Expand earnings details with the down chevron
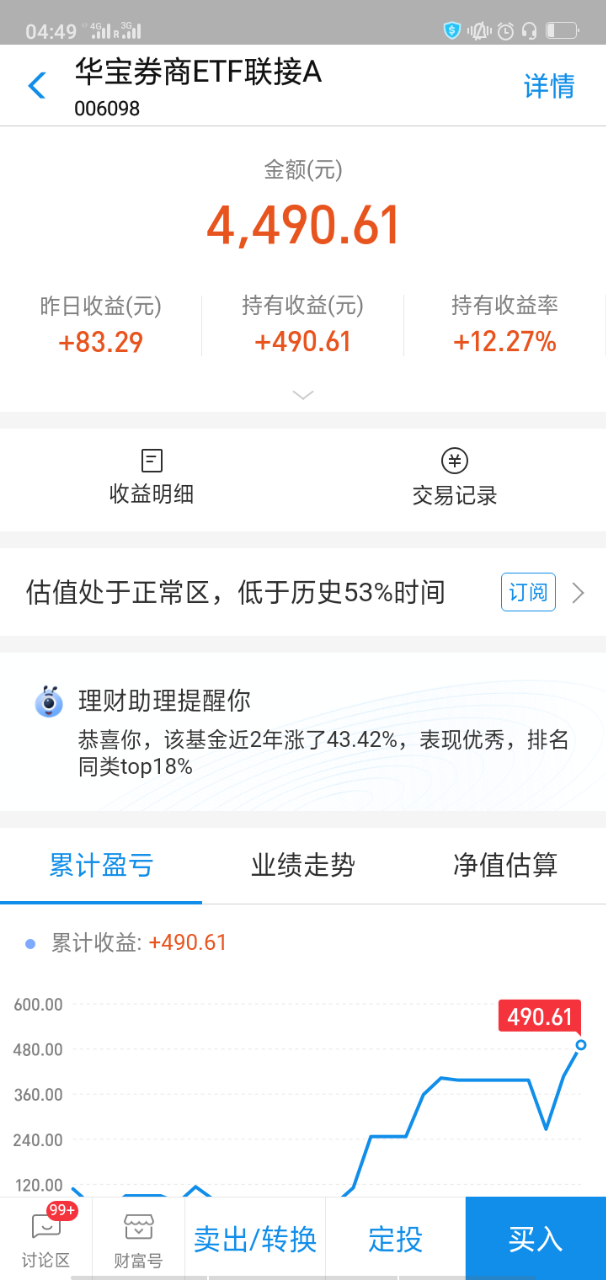The image size is (606, 1280). click(303, 395)
